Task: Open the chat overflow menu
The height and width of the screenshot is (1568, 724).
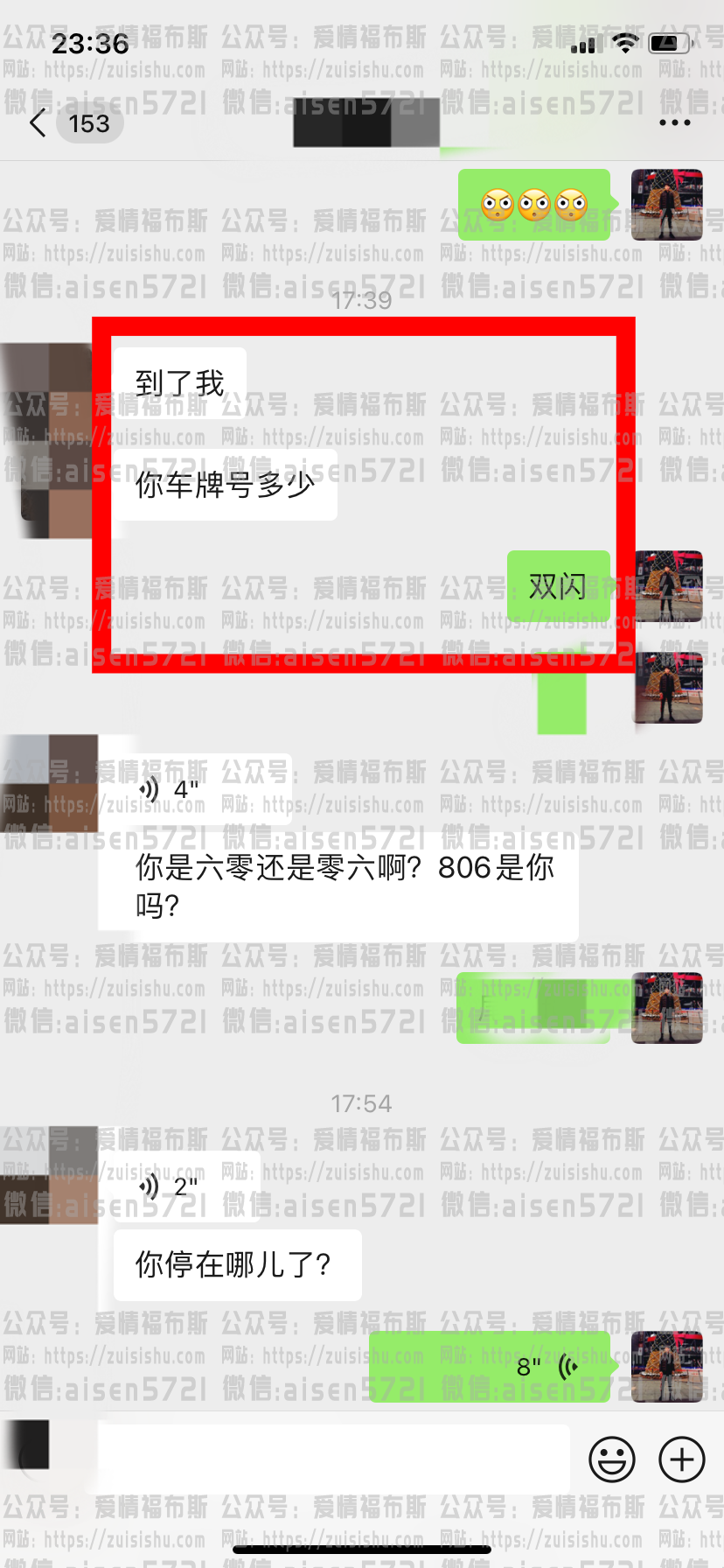Action: click(x=674, y=123)
